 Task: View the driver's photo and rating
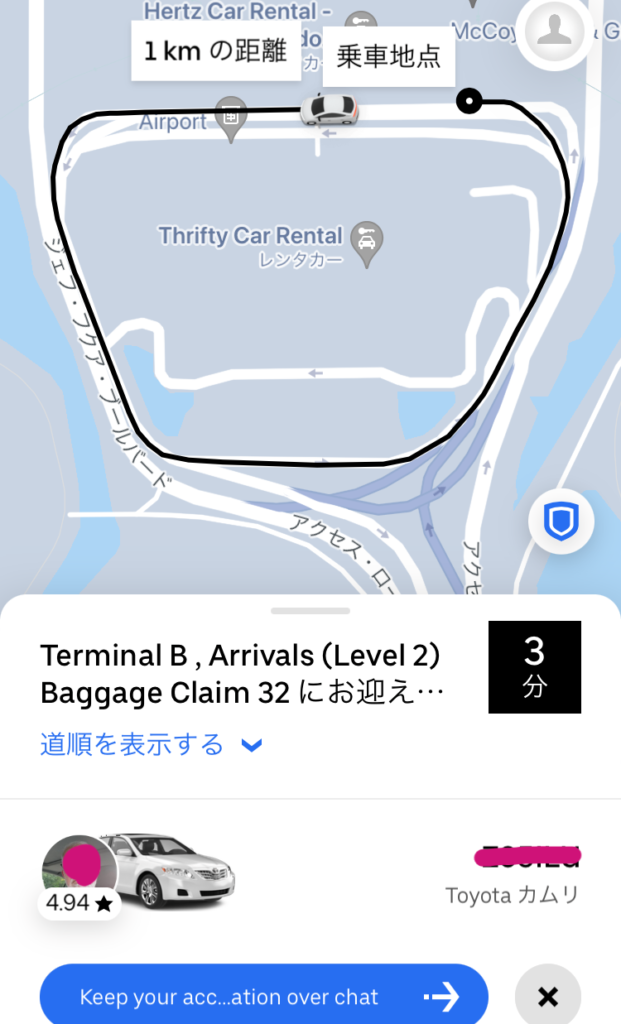79,877
